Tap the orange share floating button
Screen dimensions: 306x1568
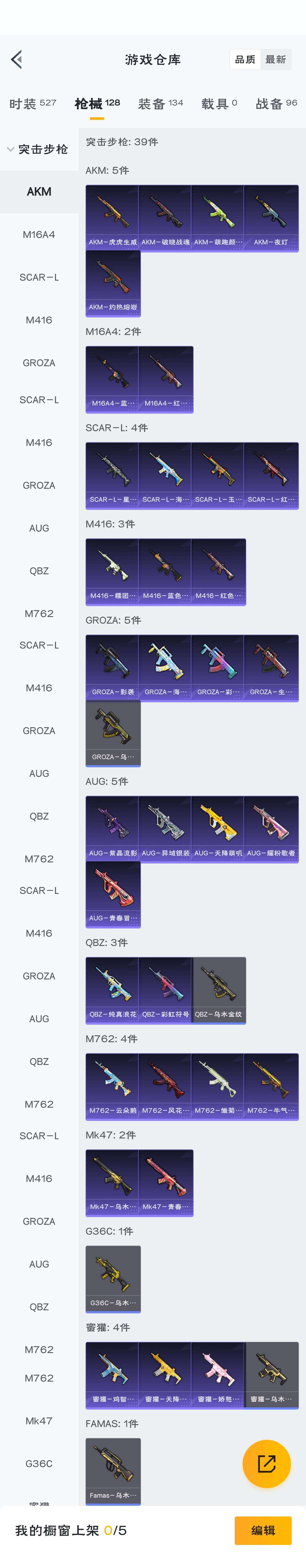[267, 1464]
